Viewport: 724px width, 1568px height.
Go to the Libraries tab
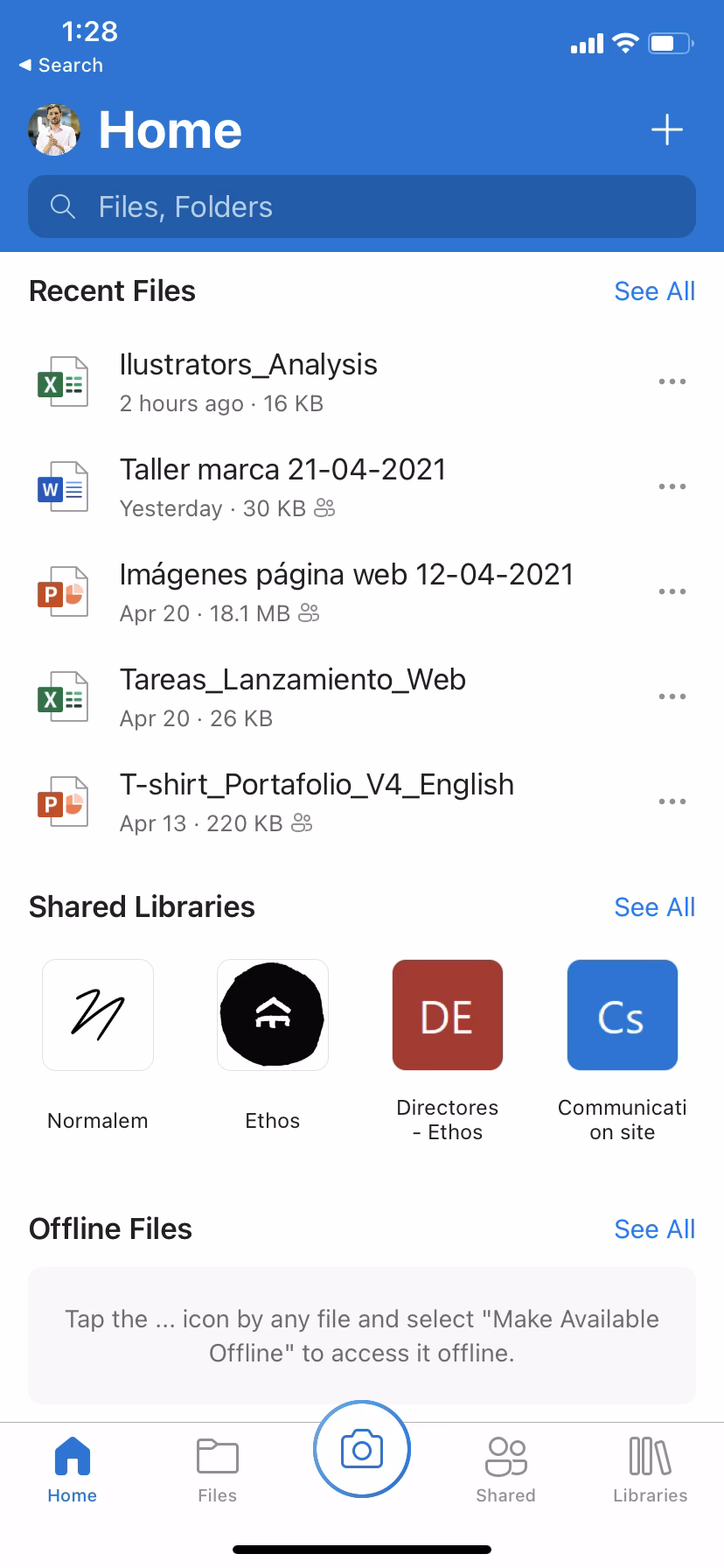[x=650, y=1470]
